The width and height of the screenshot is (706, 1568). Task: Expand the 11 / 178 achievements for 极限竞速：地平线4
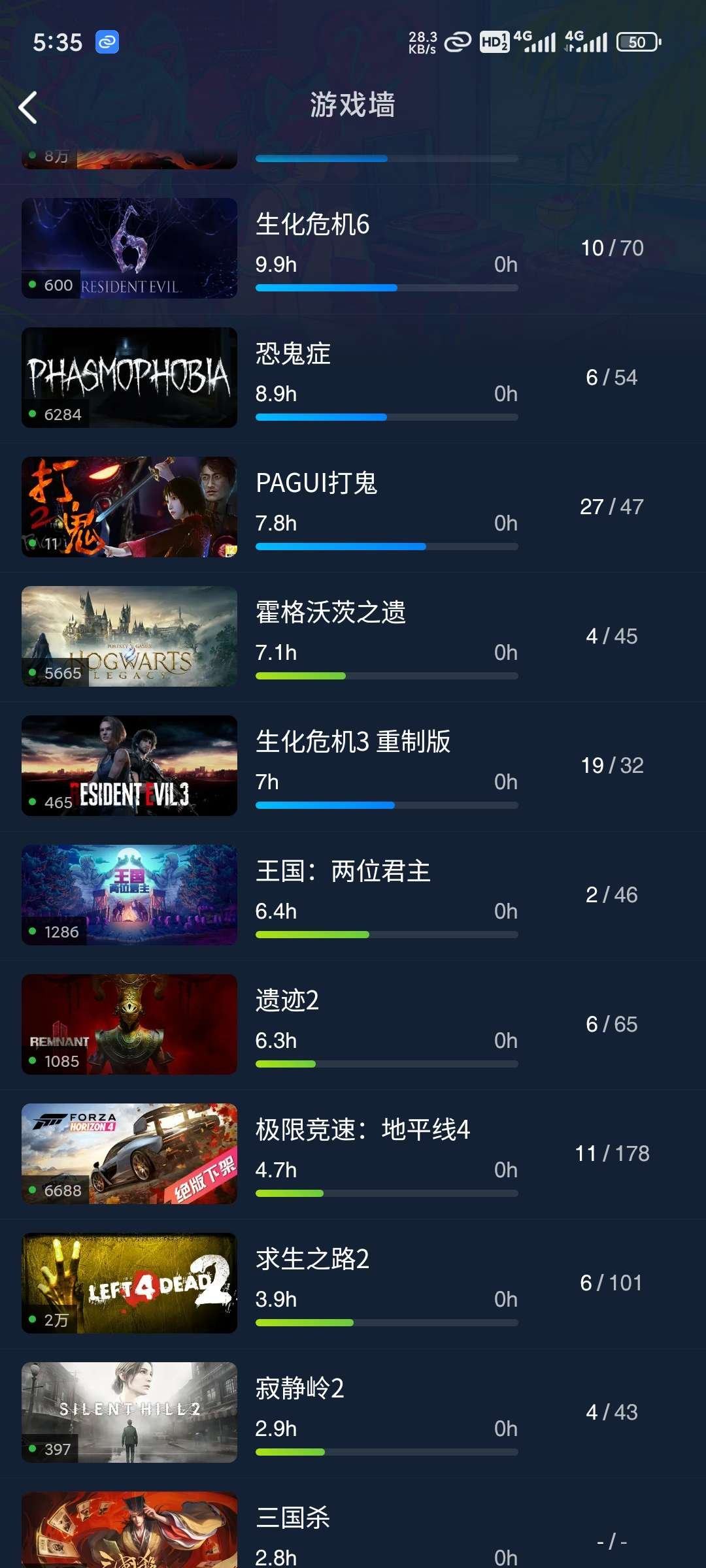point(612,1153)
